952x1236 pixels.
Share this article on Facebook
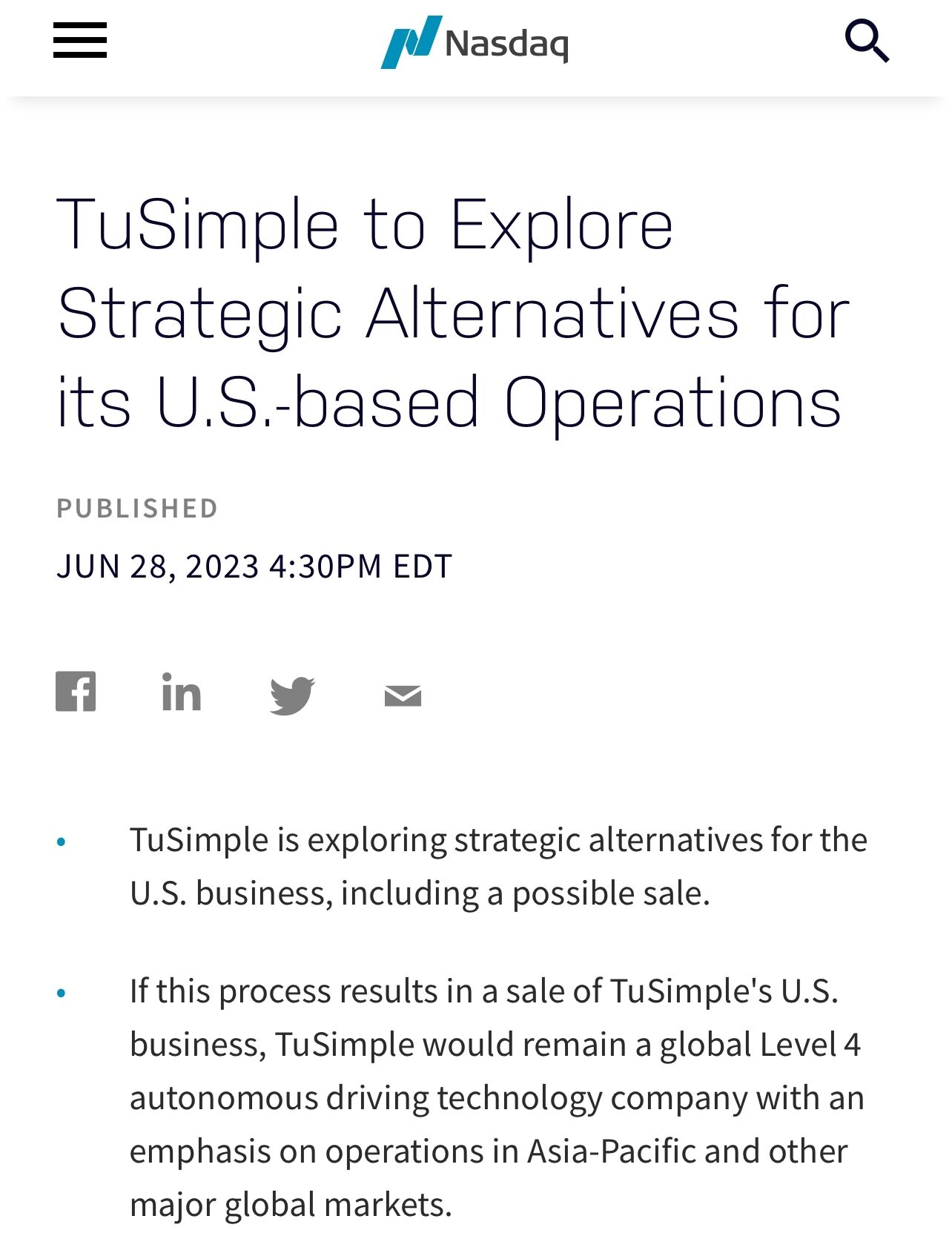click(x=76, y=691)
